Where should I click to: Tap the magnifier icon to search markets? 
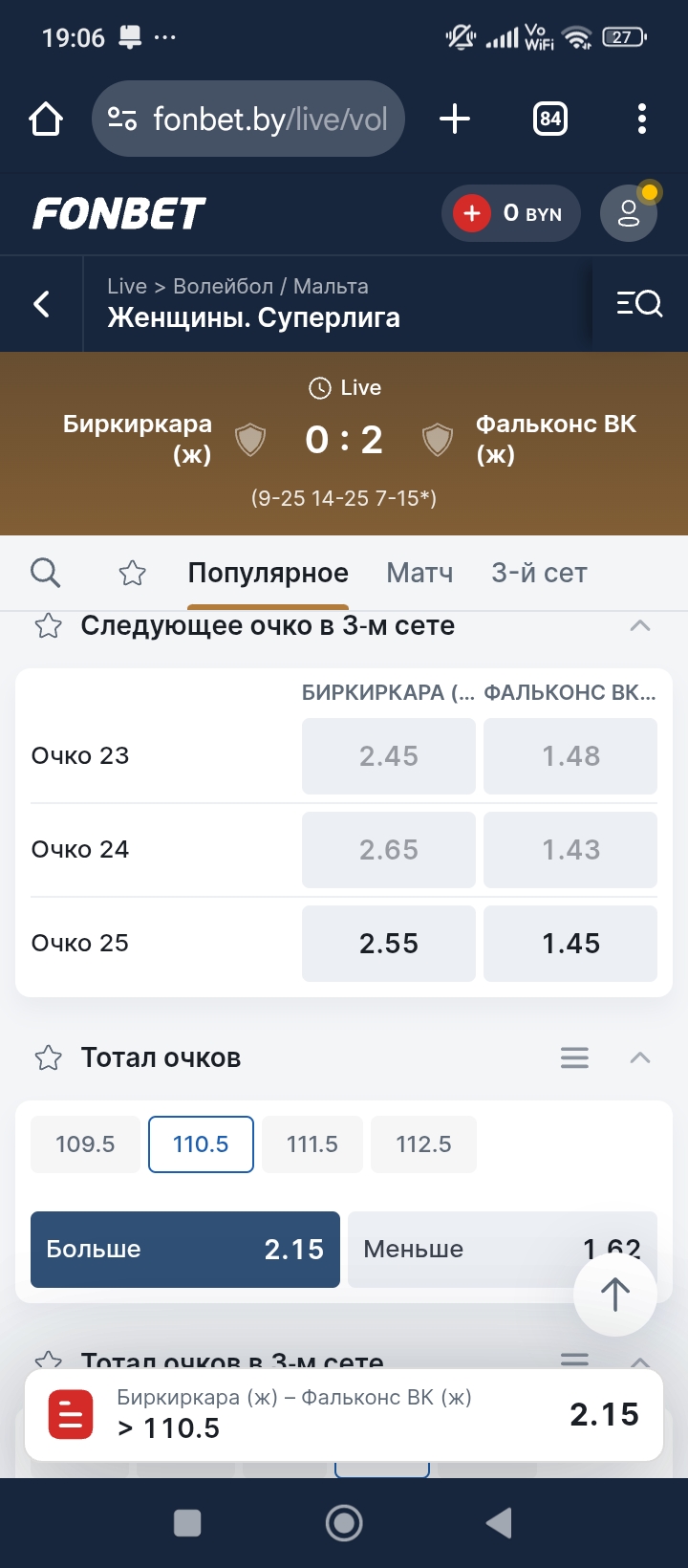(x=45, y=573)
